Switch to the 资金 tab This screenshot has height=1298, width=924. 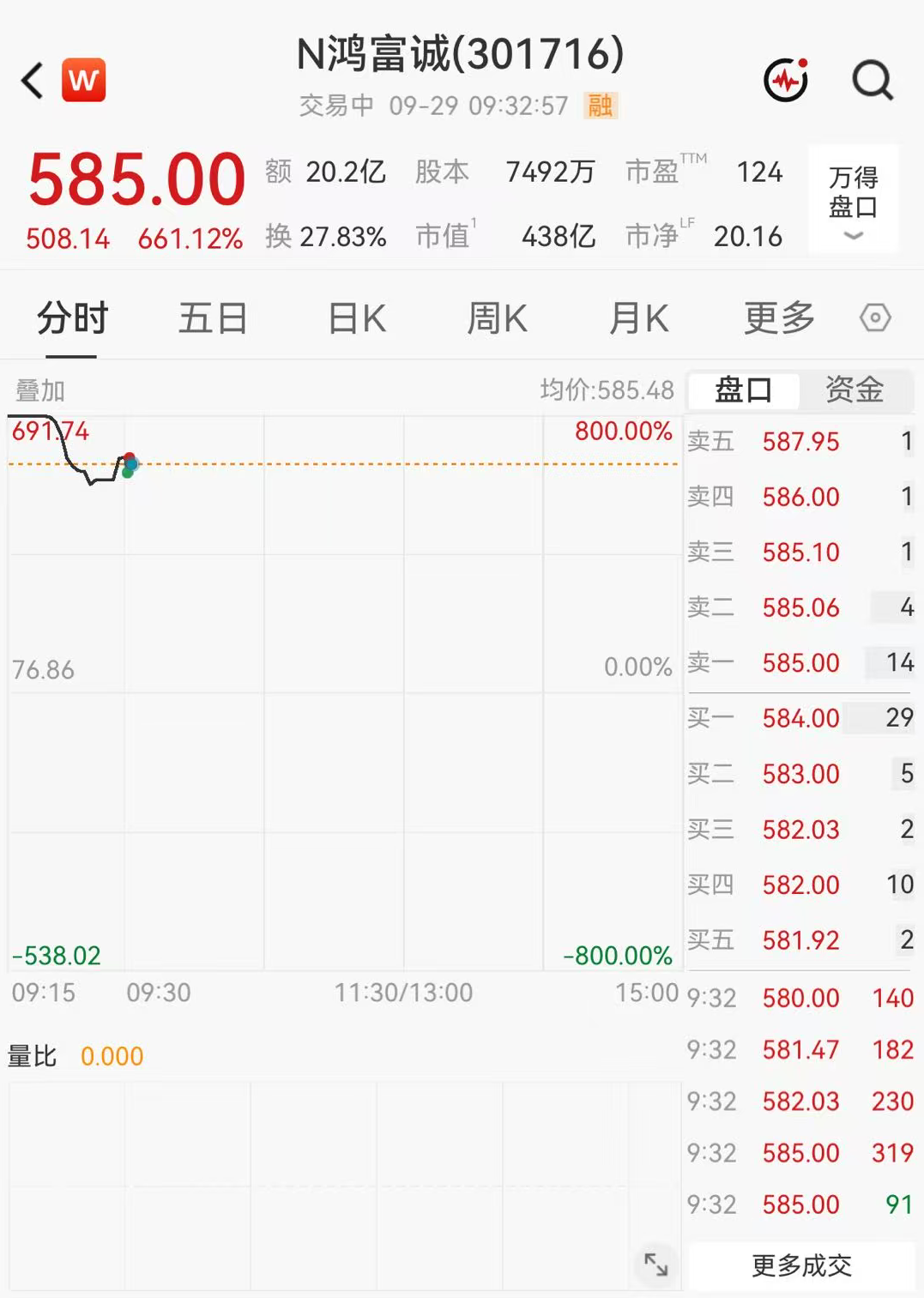point(855,389)
